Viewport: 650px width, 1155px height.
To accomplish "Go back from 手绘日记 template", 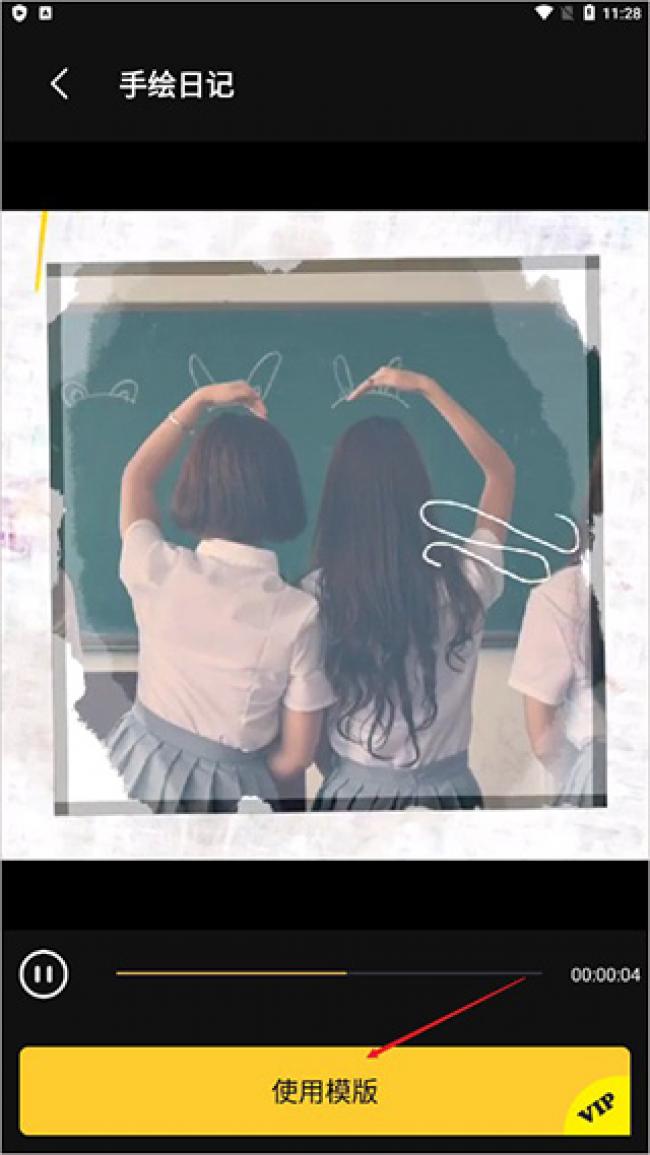I will (x=60, y=85).
